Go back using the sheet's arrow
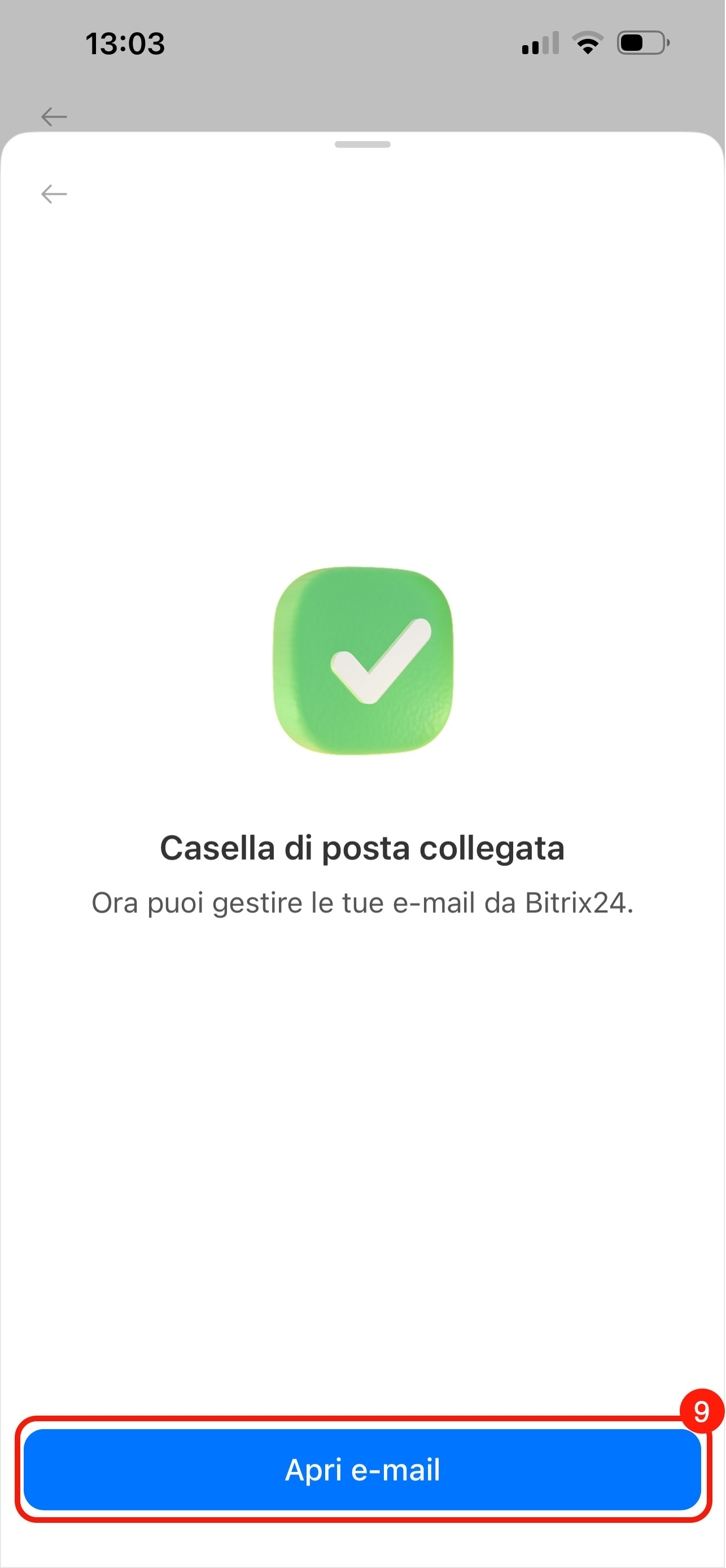Image resolution: width=726 pixels, height=1568 pixels. [54, 194]
